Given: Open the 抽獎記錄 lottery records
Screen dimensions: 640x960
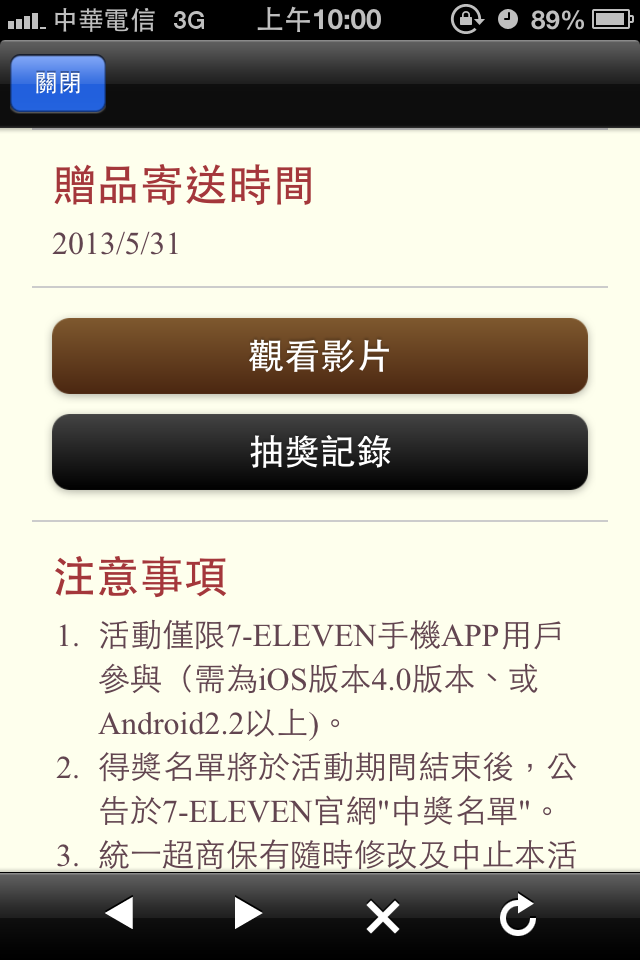Looking at the screenshot, I should click(x=320, y=452).
